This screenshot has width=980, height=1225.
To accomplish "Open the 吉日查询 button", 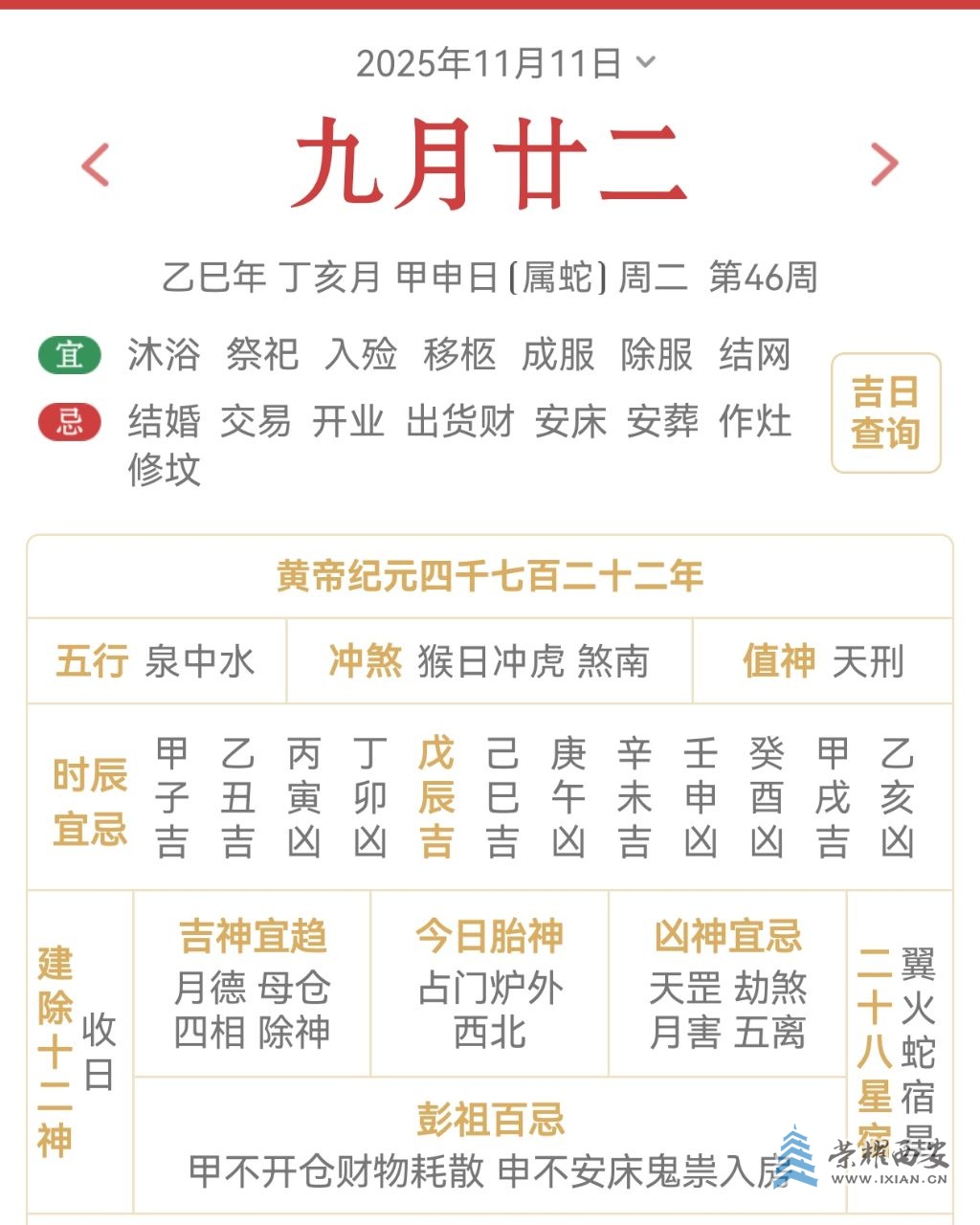I will 885,412.
